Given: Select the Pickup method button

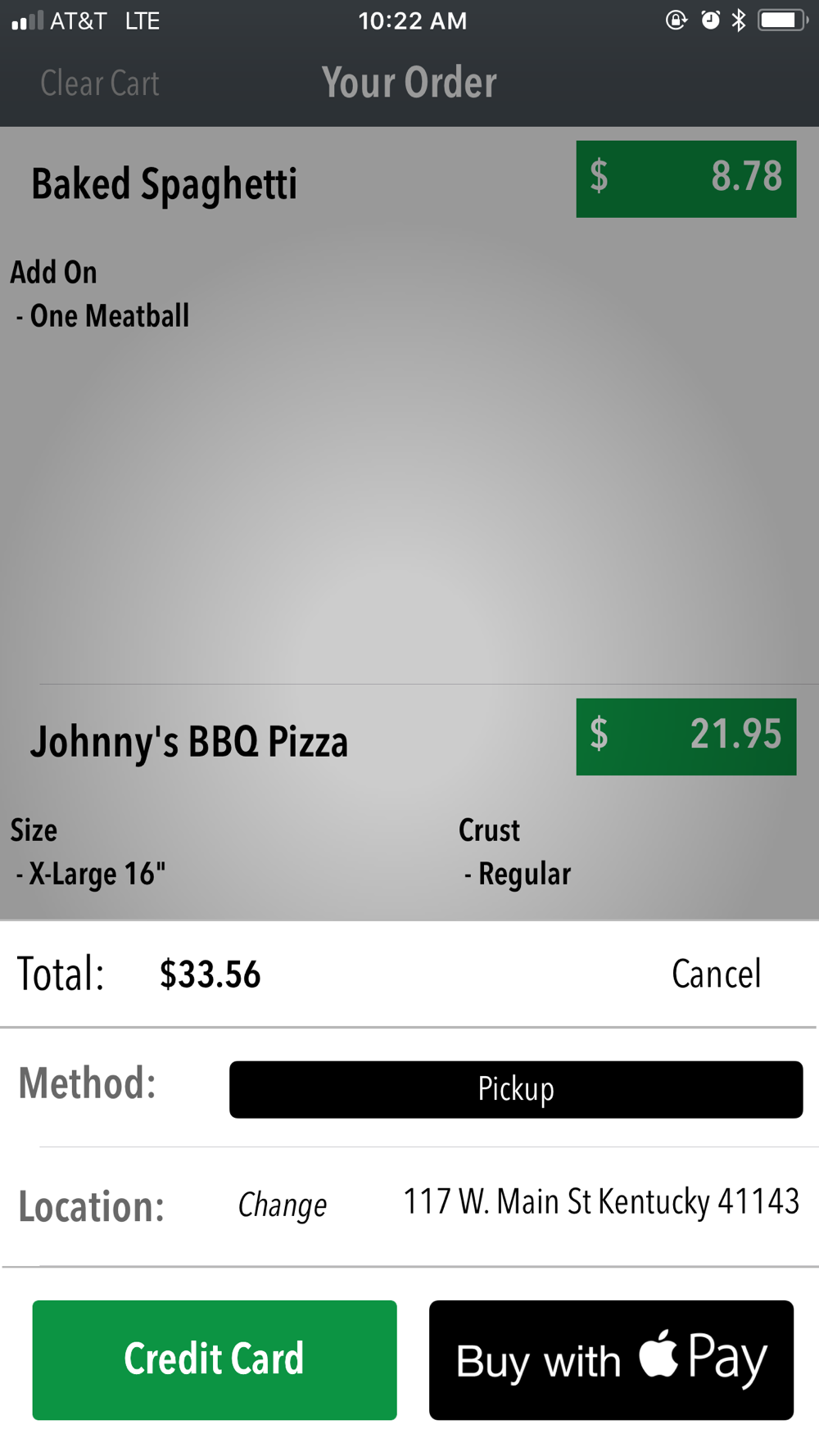Looking at the screenshot, I should coord(516,1089).
